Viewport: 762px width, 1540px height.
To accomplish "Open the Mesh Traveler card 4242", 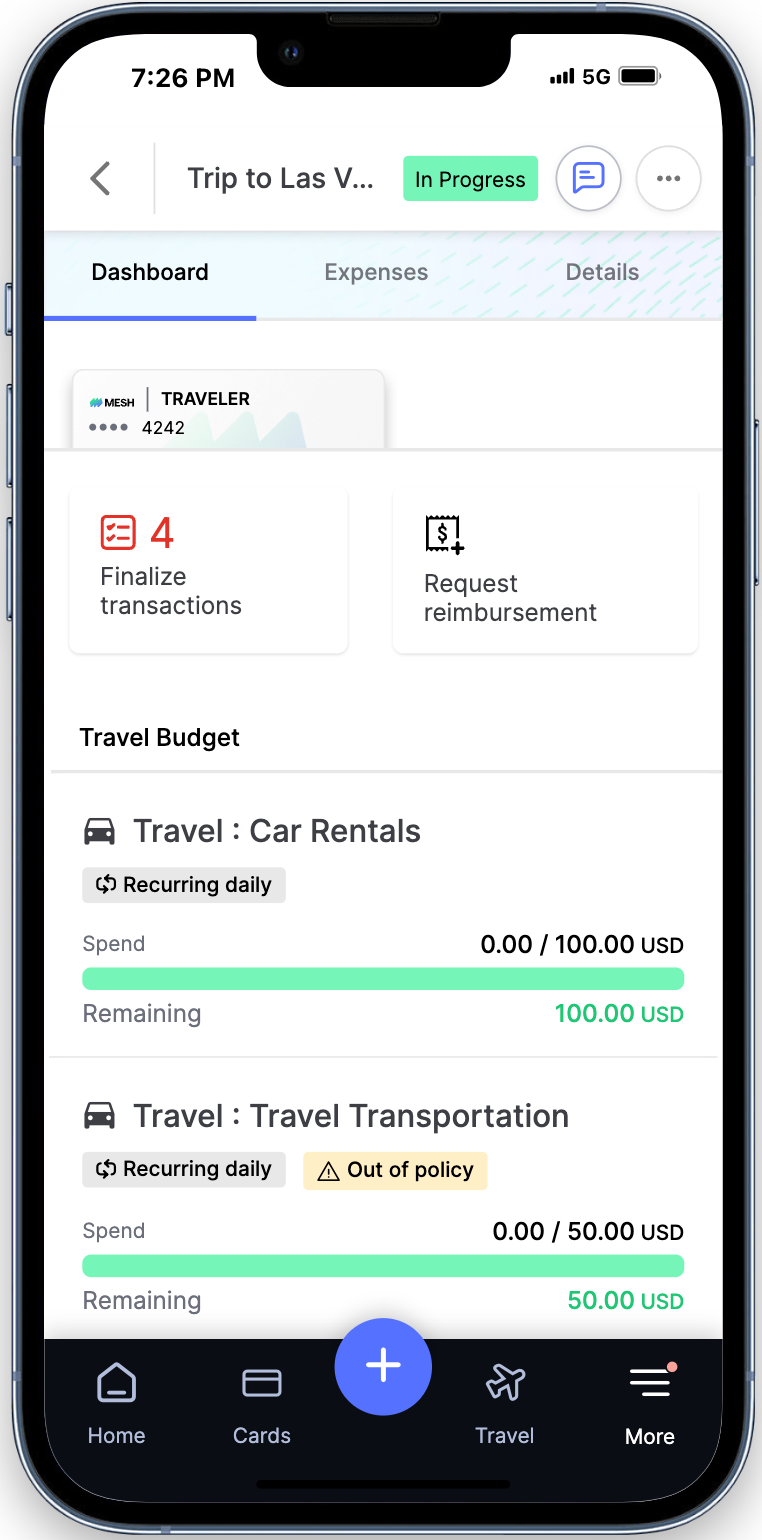I will point(228,410).
